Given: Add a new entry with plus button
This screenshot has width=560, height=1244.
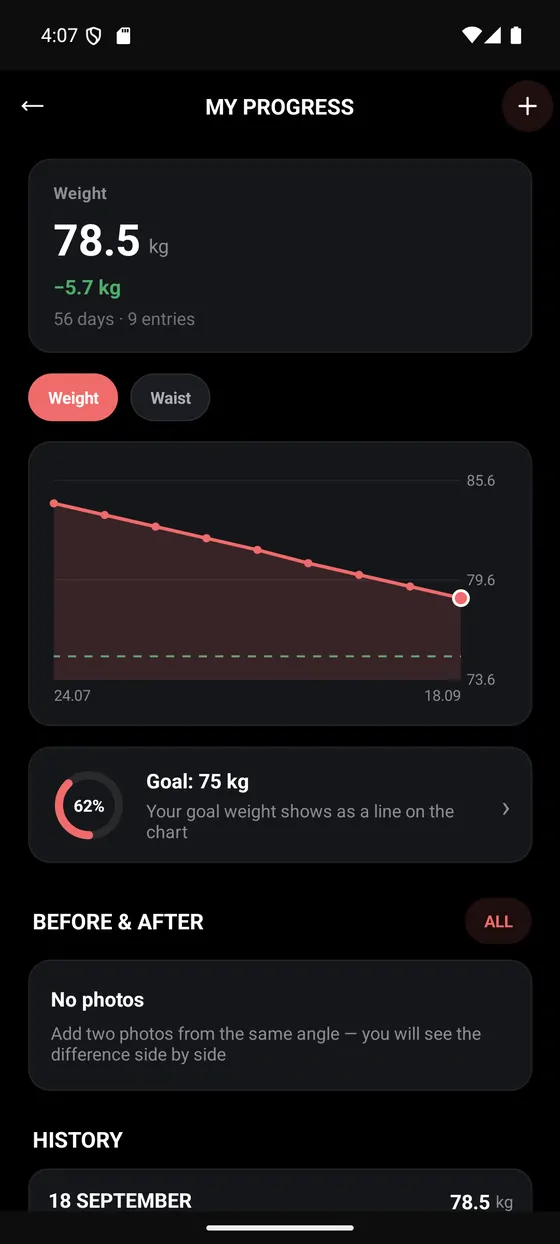Looking at the screenshot, I should [x=527, y=106].
